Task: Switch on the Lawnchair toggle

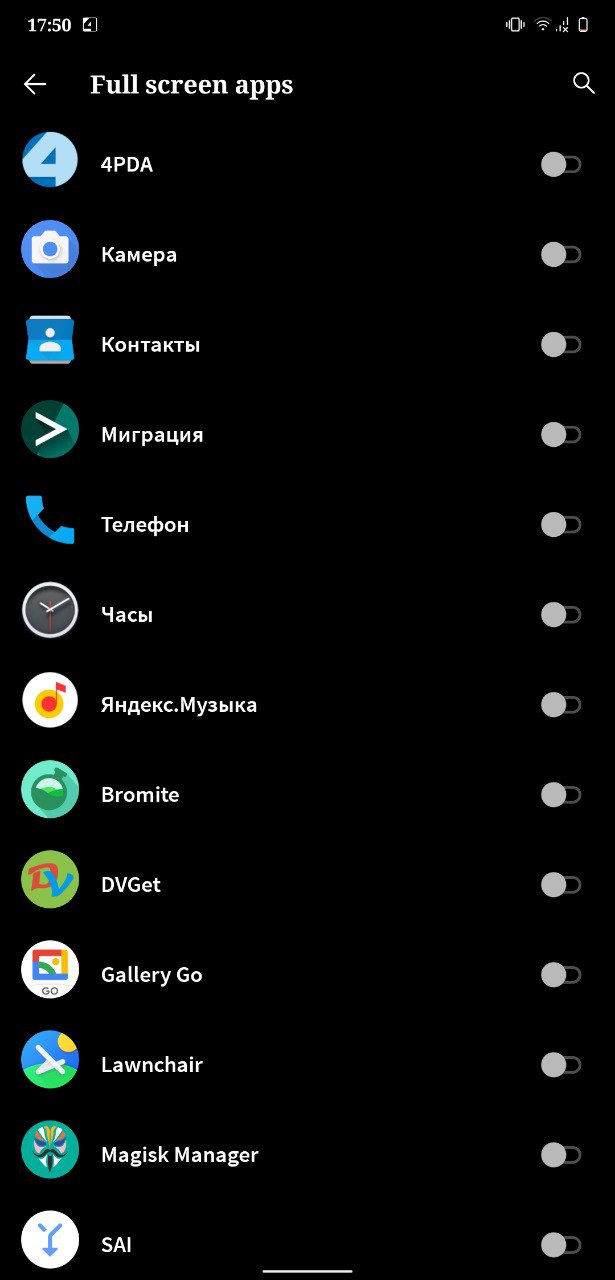Action: [561, 1065]
